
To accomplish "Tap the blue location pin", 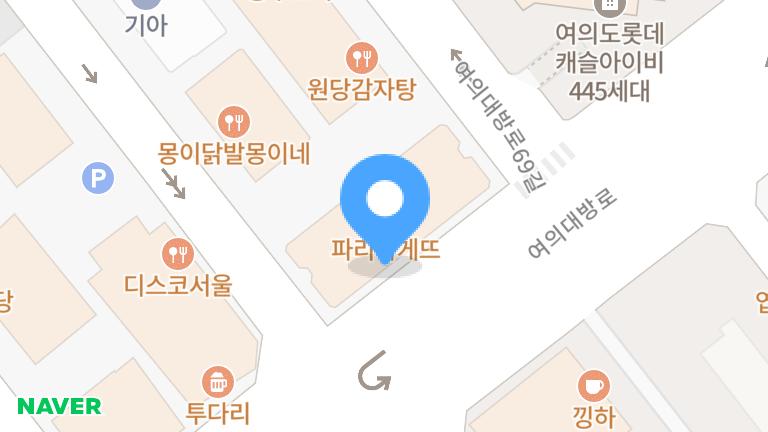I will pyautogui.click(x=384, y=202).
